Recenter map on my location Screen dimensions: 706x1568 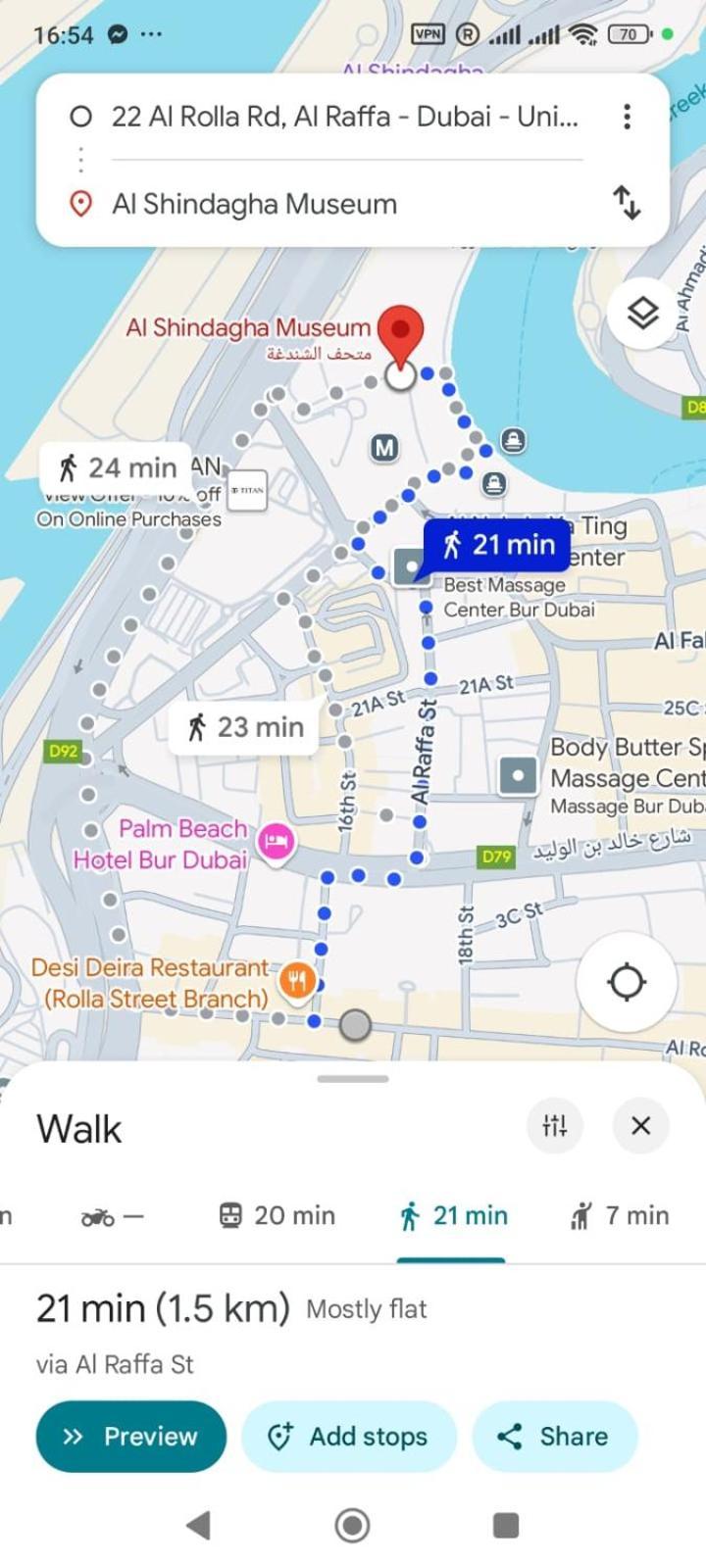coord(626,981)
